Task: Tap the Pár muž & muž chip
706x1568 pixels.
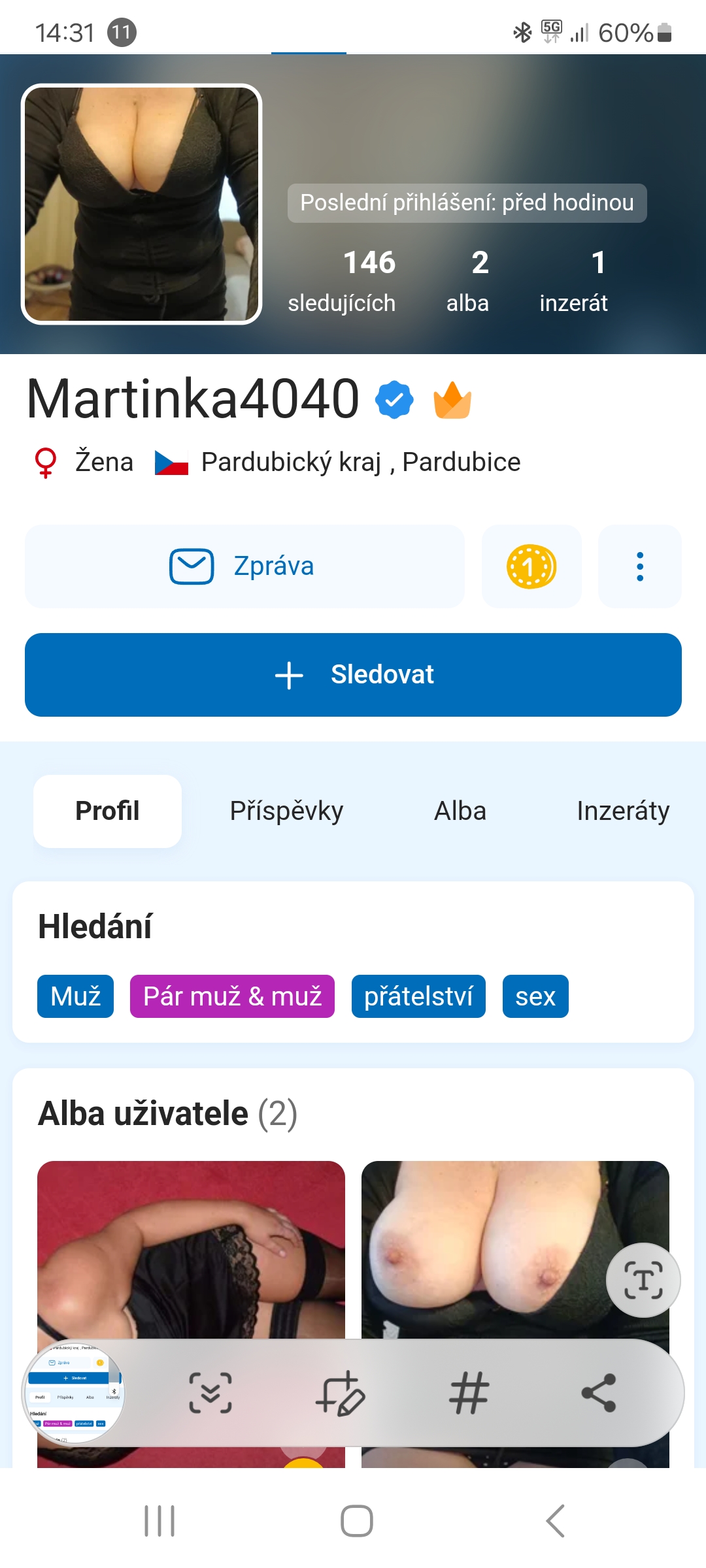Action: point(232,996)
